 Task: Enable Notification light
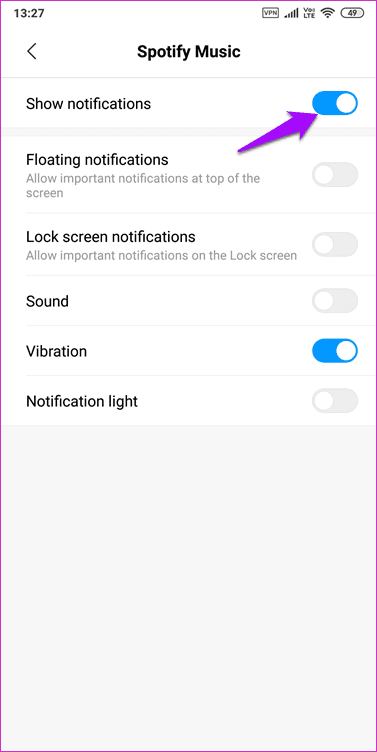pos(335,400)
